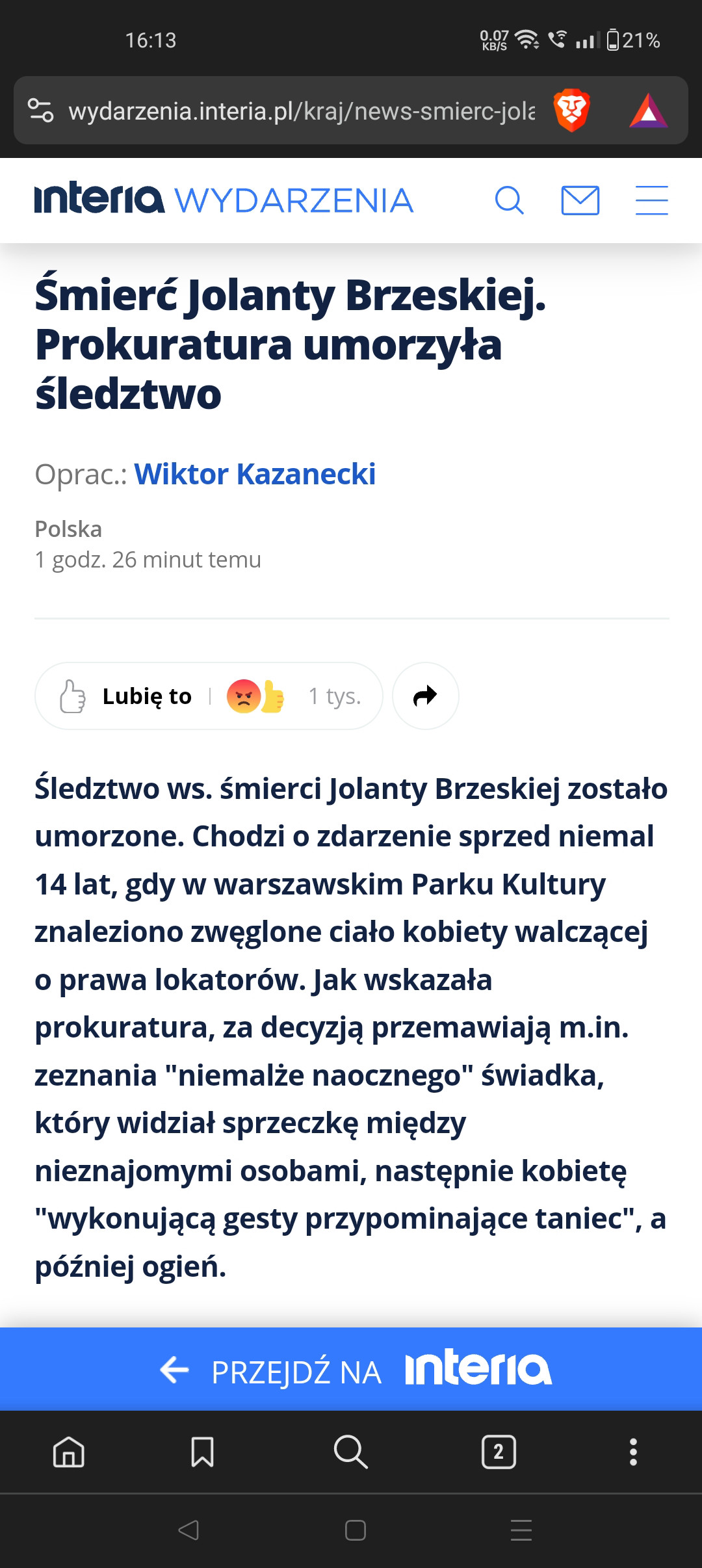Go to the browser home page
Screen dimensions: 702x1568
point(69,1452)
